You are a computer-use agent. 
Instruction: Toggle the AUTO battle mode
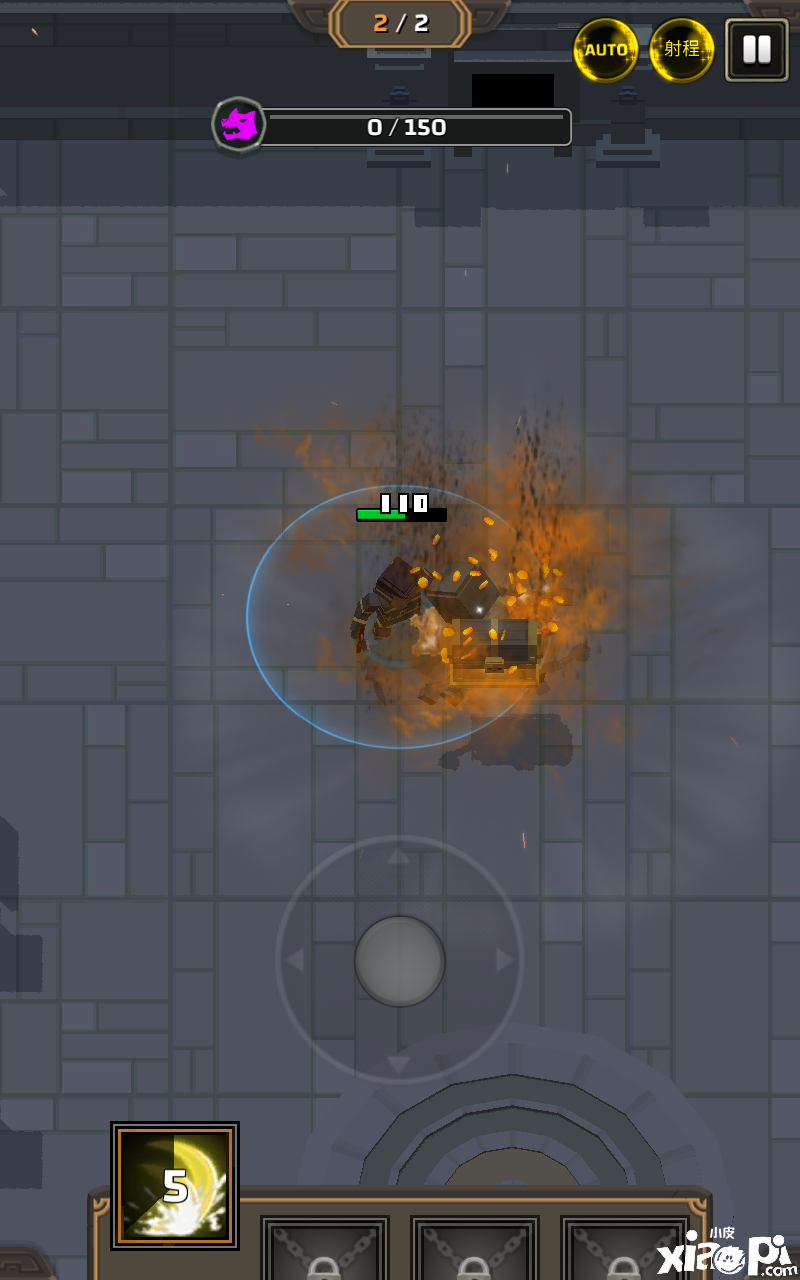(x=606, y=50)
